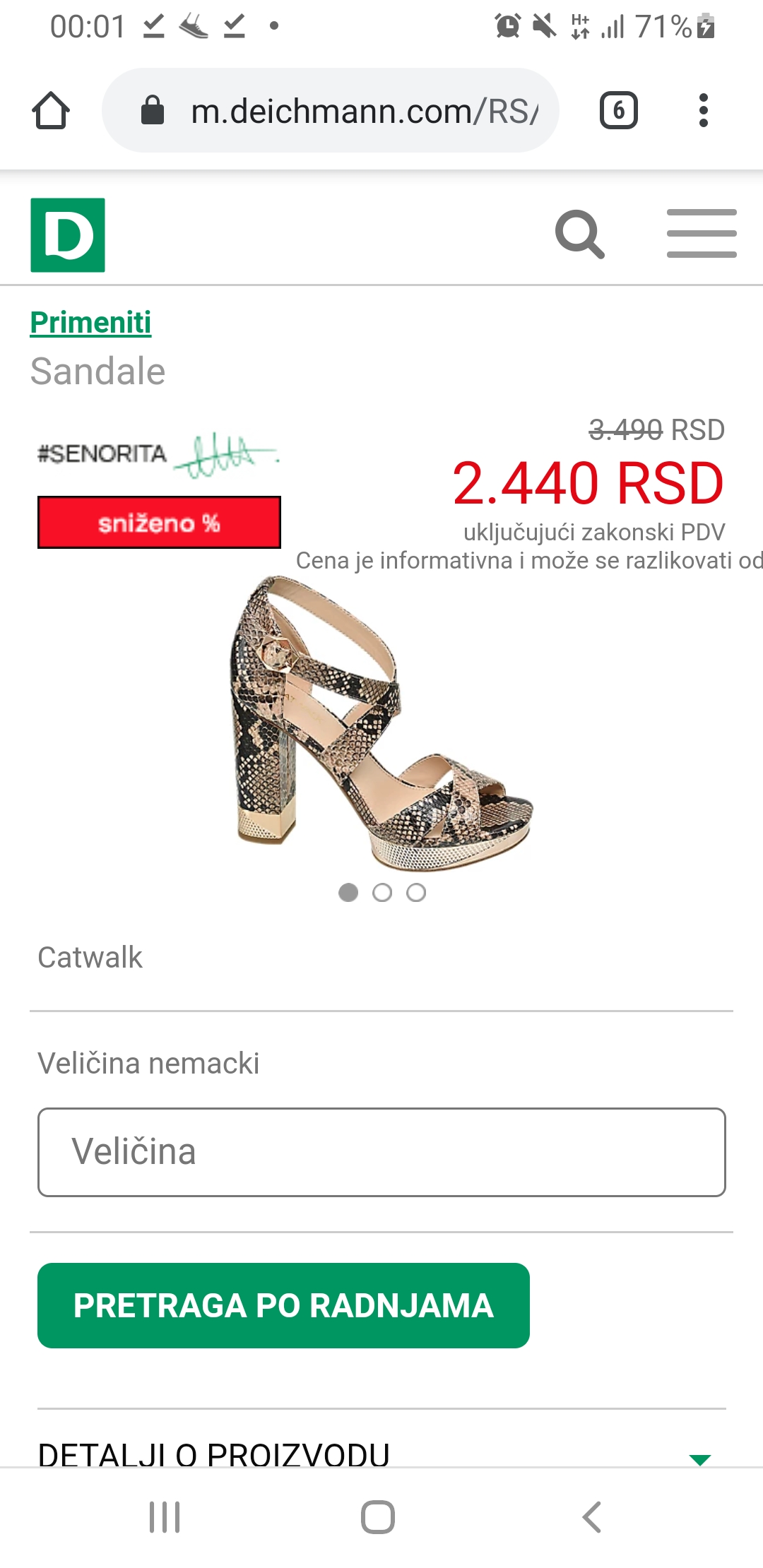The width and height of the screenshot is (763, 1568).
Task: Open the site search magnifier
Action: (x=579, y=234)
